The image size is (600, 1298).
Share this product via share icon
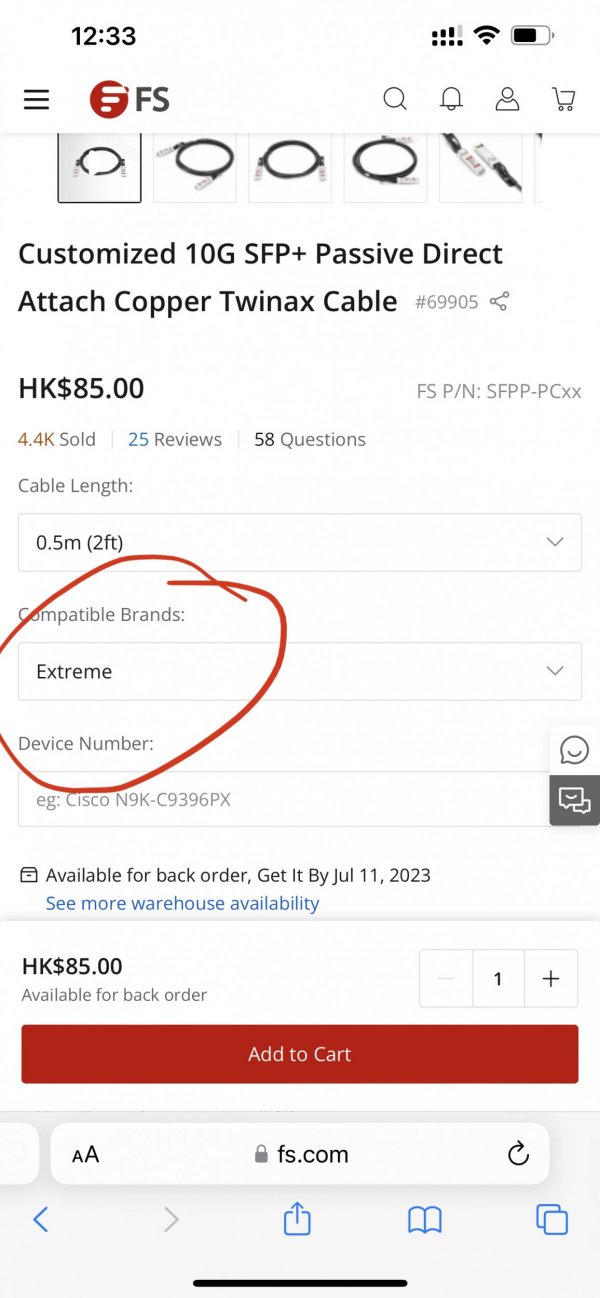pos(499,301)
